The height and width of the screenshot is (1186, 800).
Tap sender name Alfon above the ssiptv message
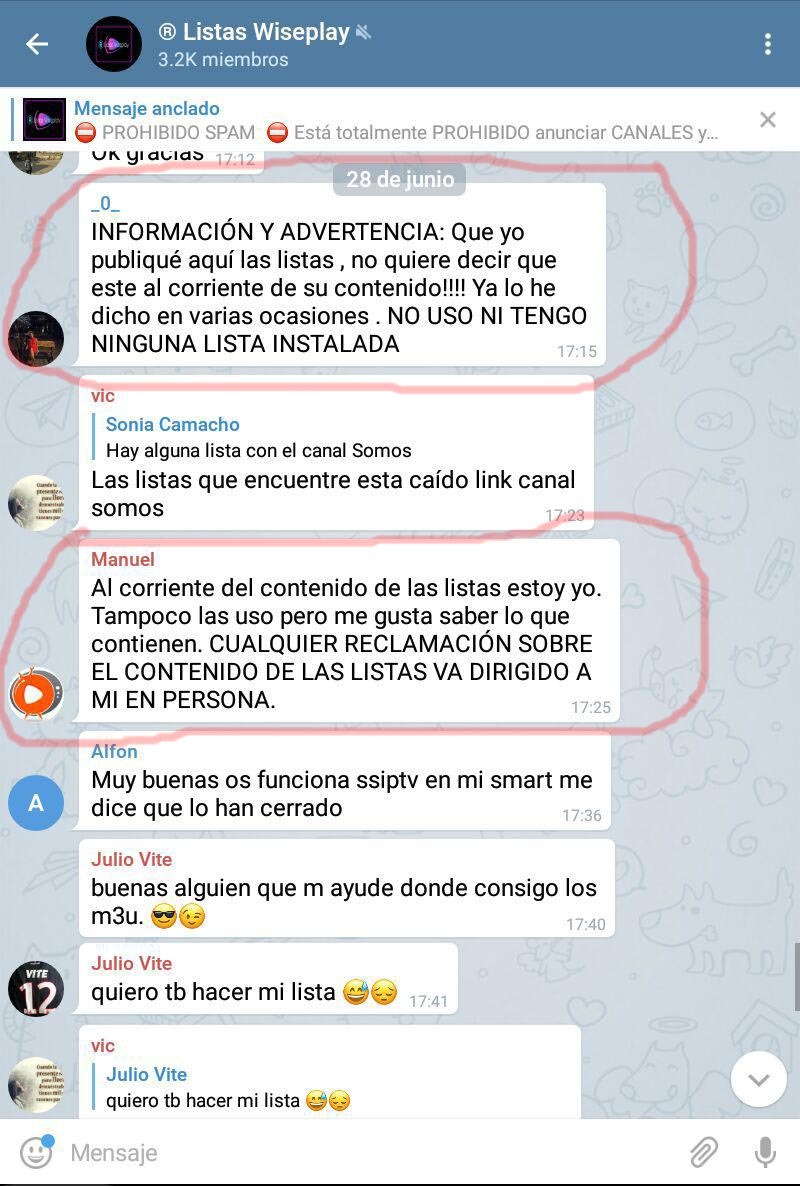(x=114, y=751)
